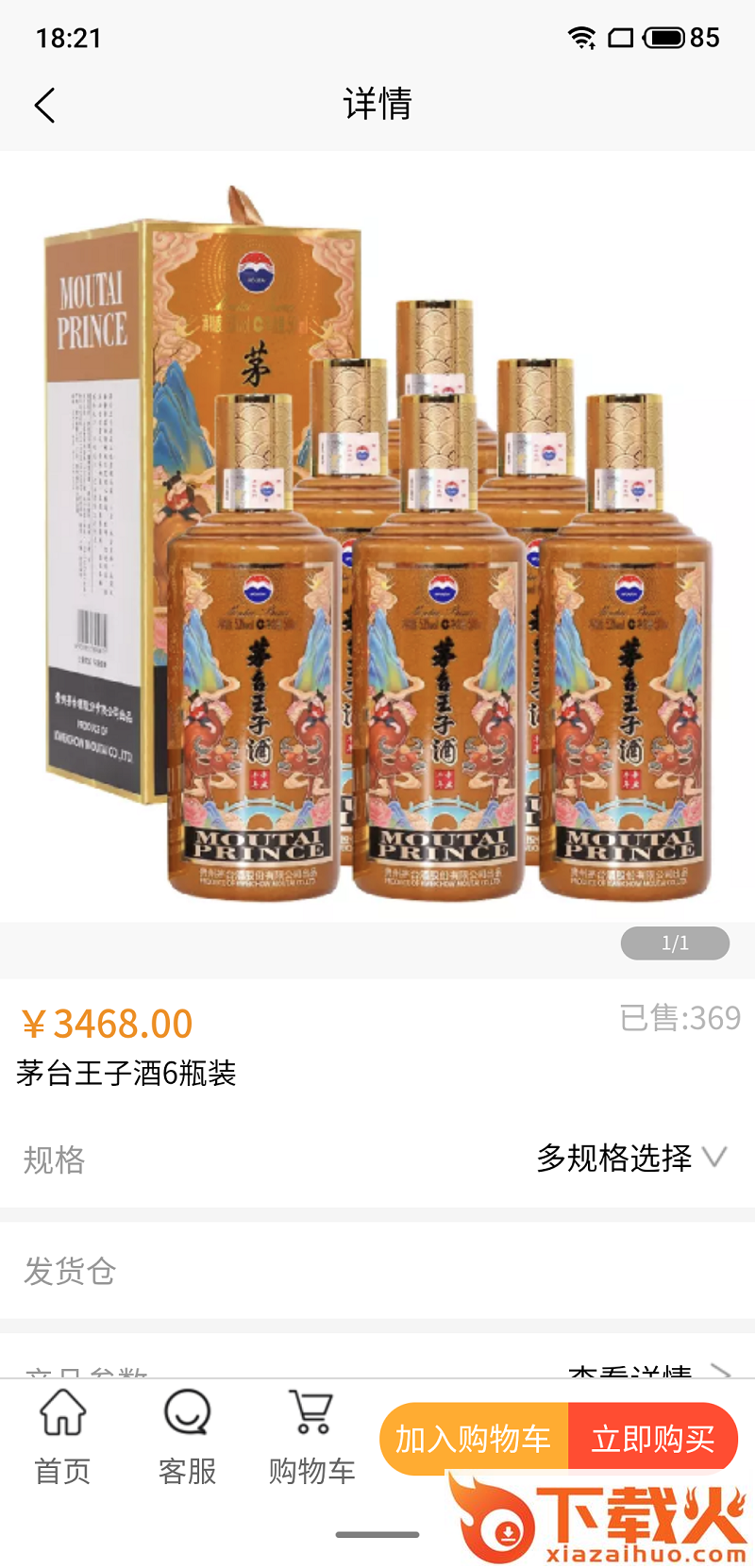755x1568 pixels.
Task: Open the 购物车 shopping cart
Action: pos(311,1438)
